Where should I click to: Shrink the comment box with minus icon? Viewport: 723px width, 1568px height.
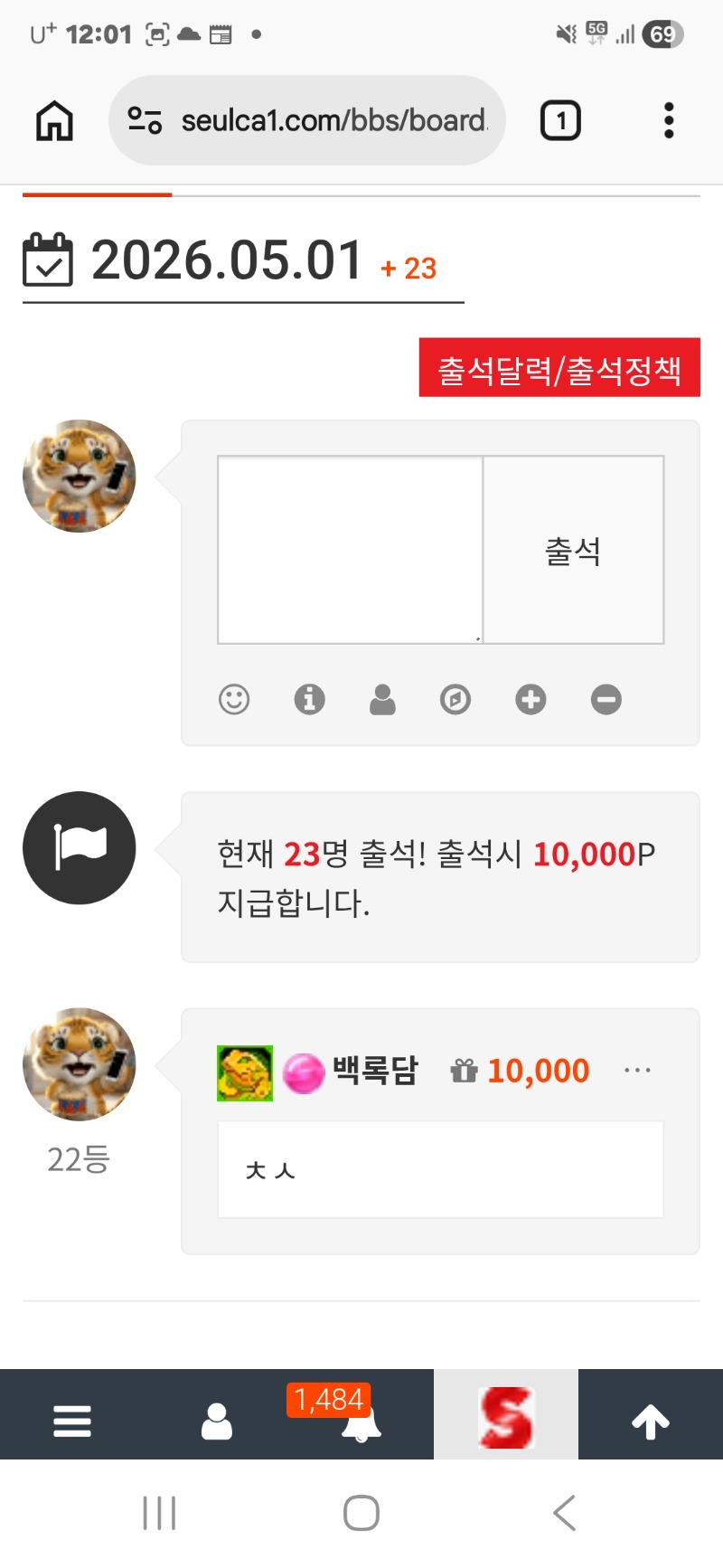(606, 699)
